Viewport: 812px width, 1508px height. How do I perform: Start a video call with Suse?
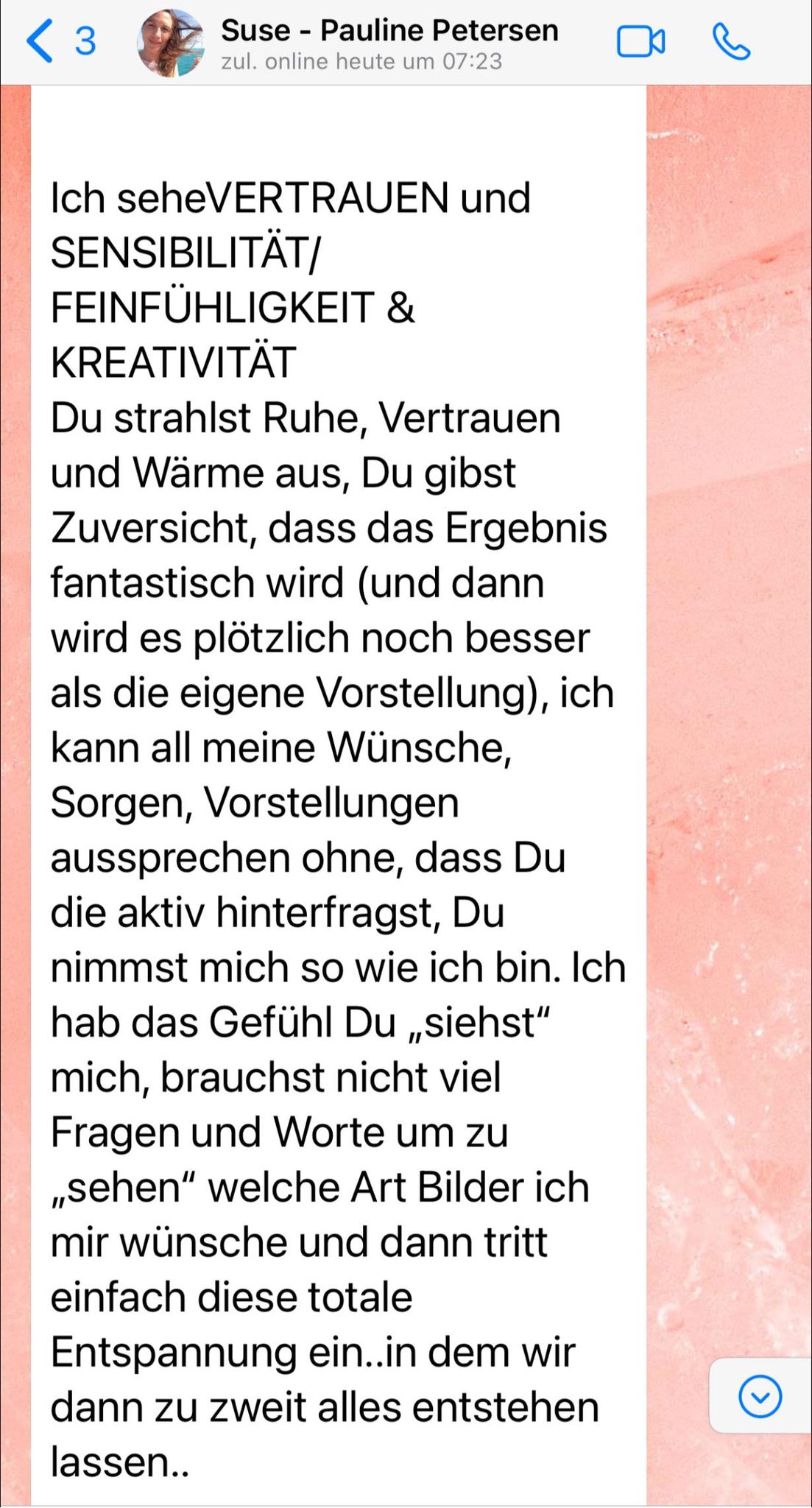(640, 42)
